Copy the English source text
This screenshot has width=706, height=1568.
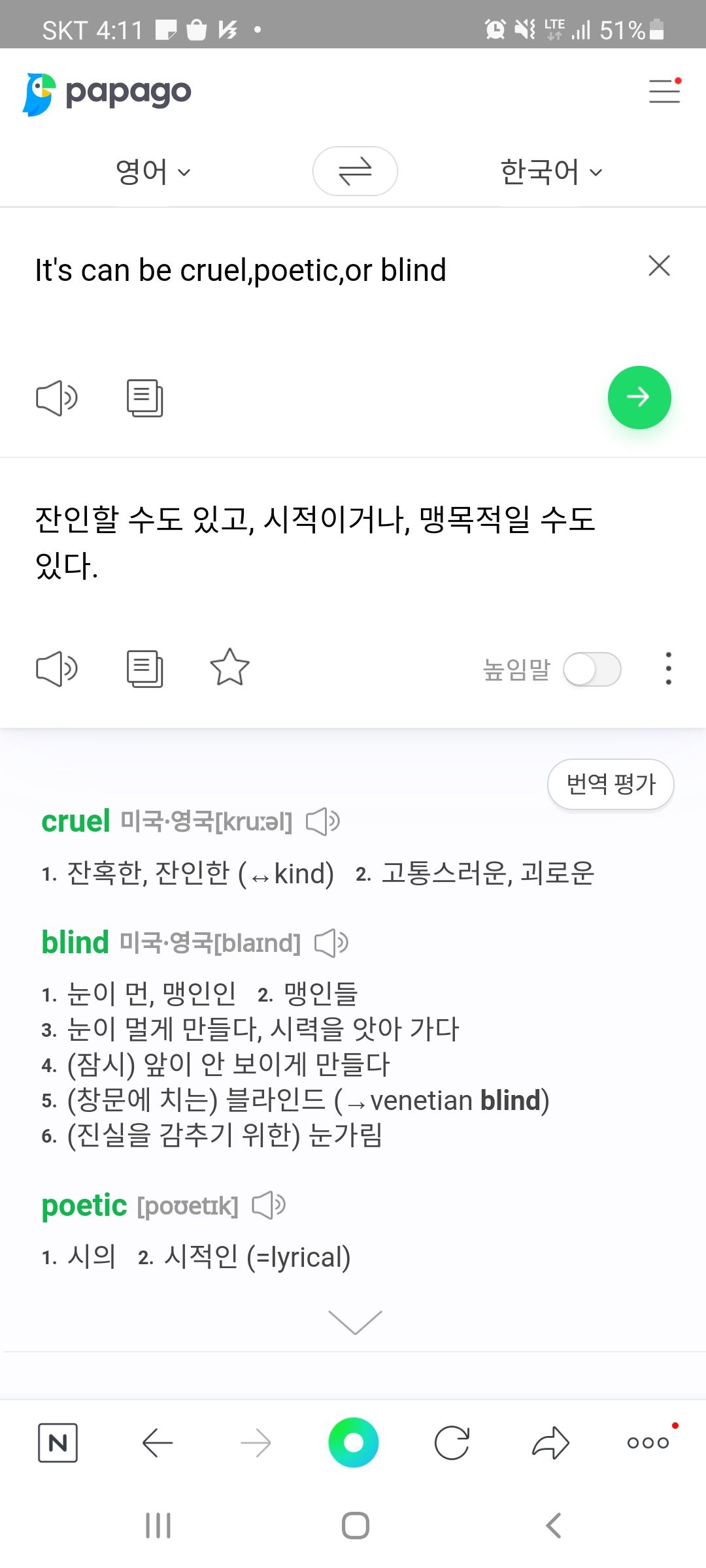click(144, 397)
